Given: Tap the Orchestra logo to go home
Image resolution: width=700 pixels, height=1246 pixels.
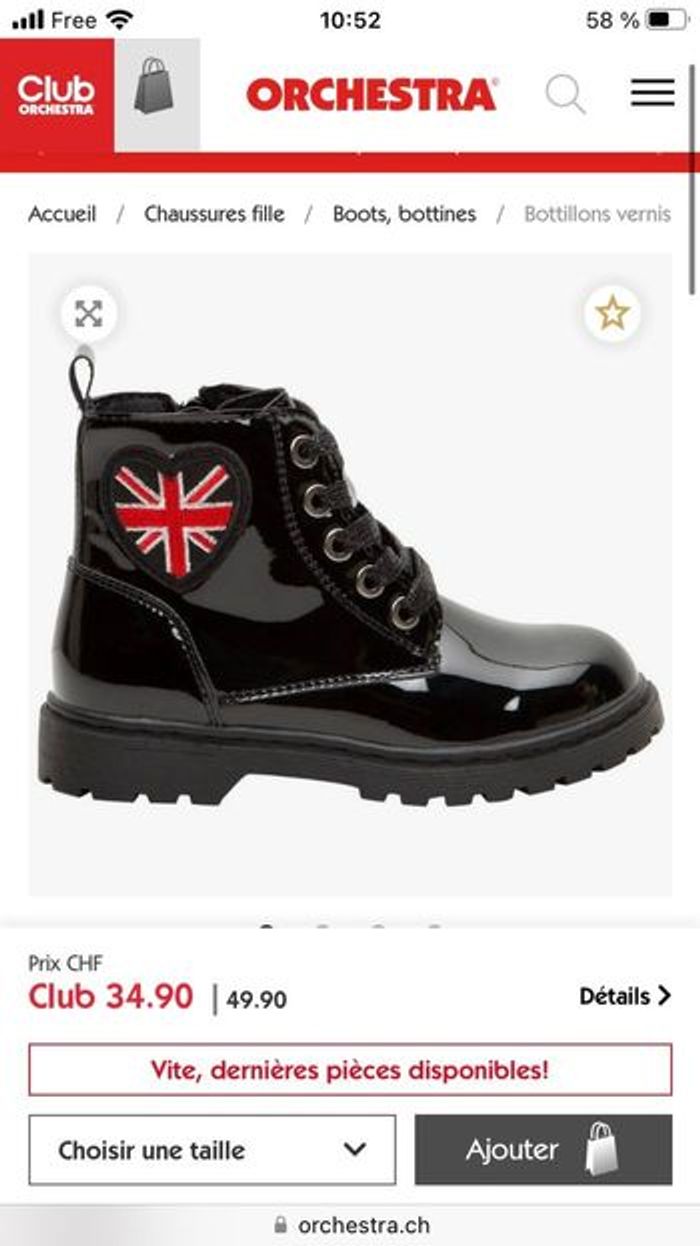Looking at the screenshot, I should click(371, 95).
